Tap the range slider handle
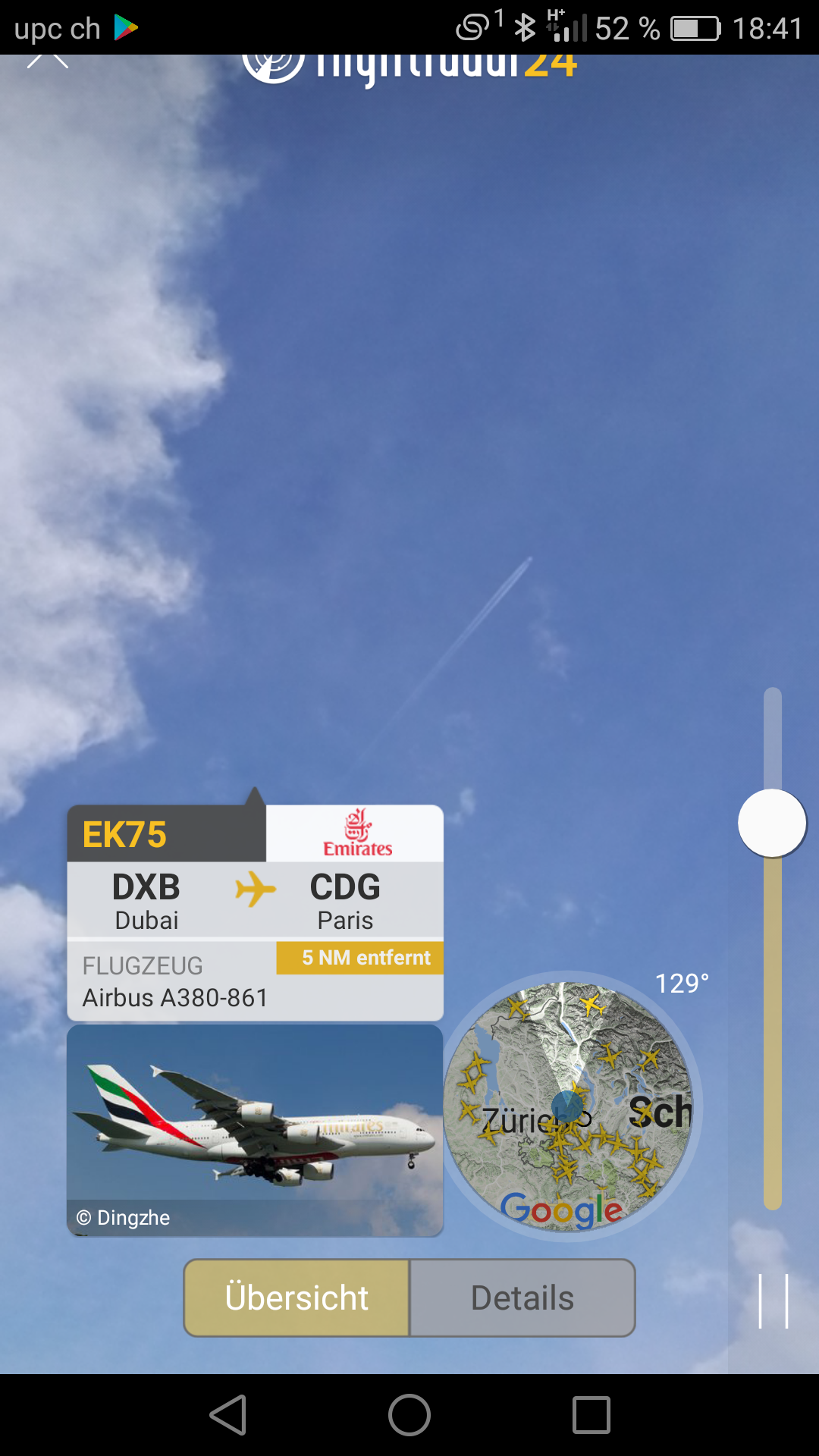This screenshot has height=1456, width=819. point(772,824)
